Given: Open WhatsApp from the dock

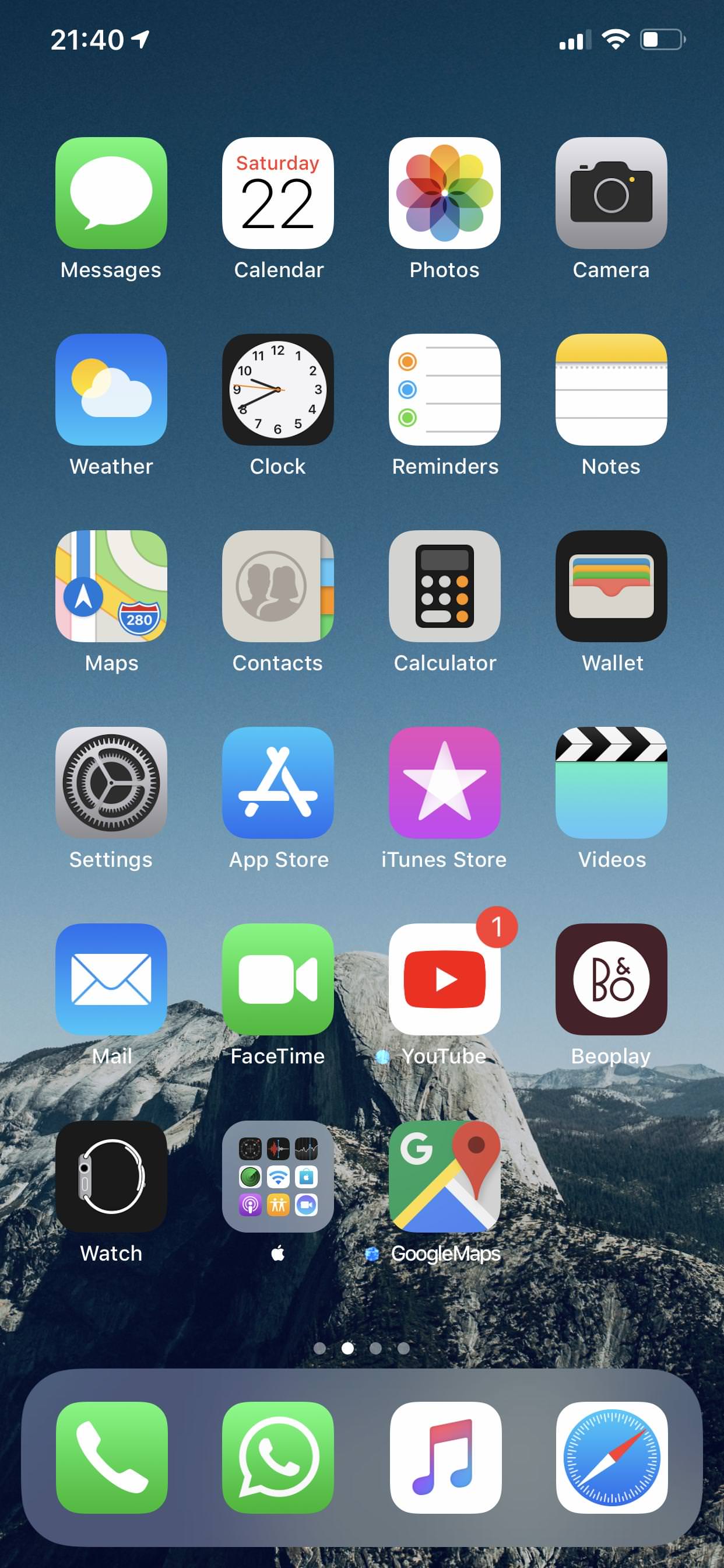Looking at the screenshot, I should click(x=277, y=1458).
